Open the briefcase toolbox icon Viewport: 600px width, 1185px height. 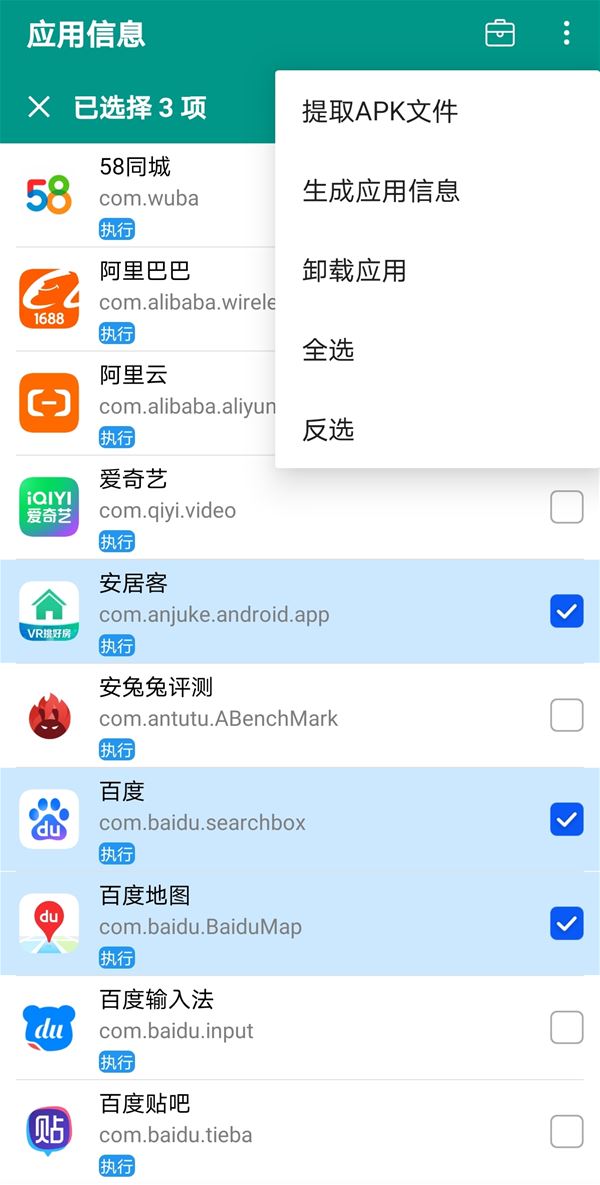500,33
